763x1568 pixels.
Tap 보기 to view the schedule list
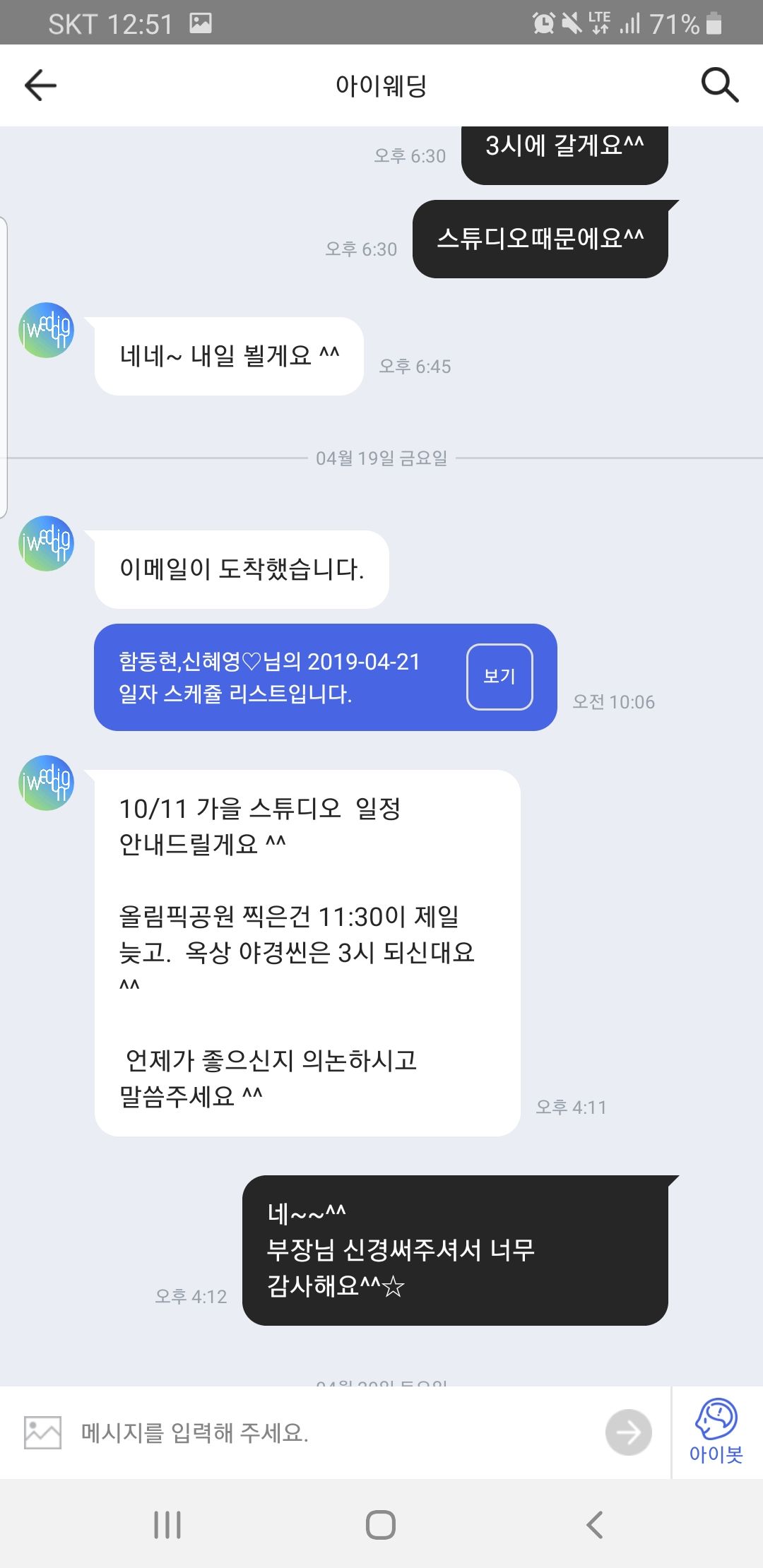(499, 677)
